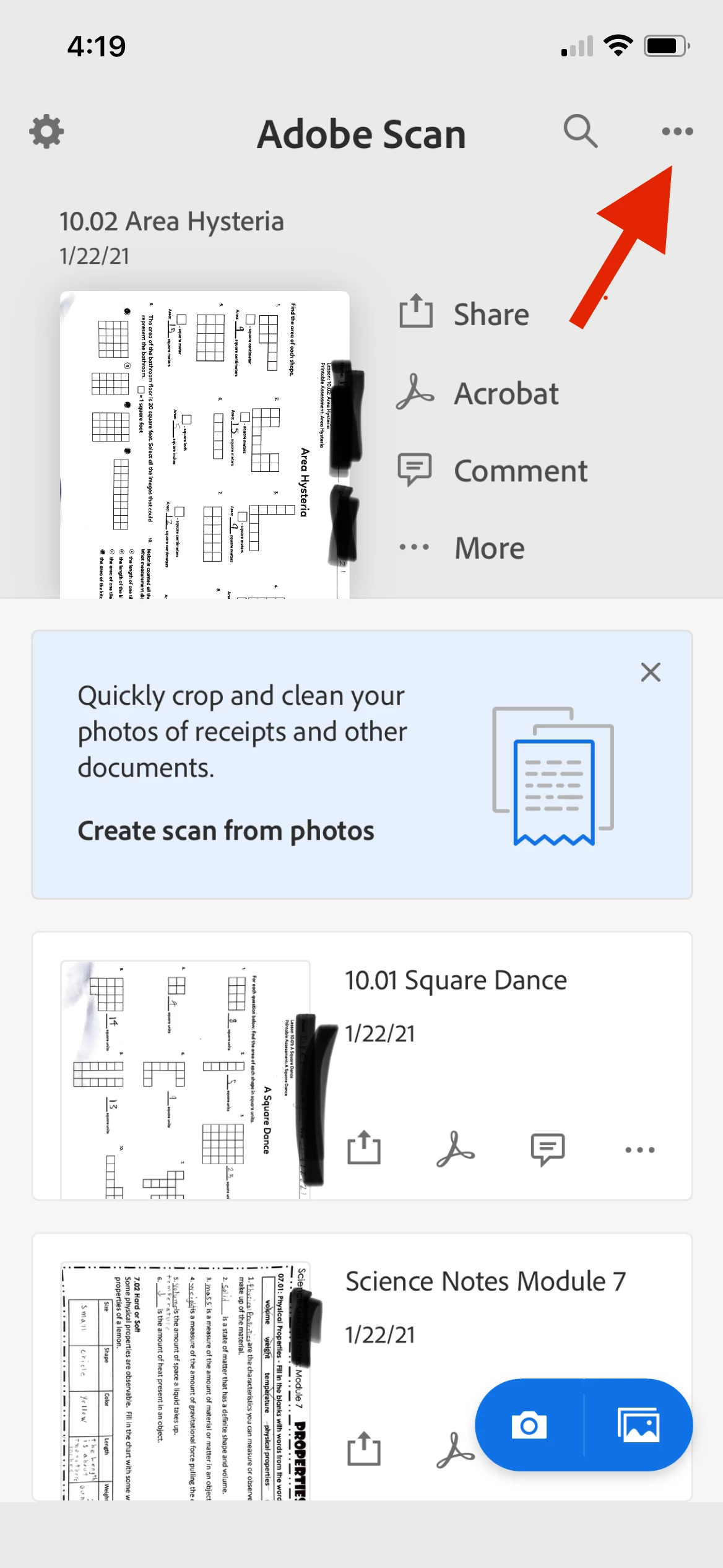The width and height of the screenshot is (723, 1568).
Task: Comment on 10.02 Area Hysteria
Action: coord(492,471)
